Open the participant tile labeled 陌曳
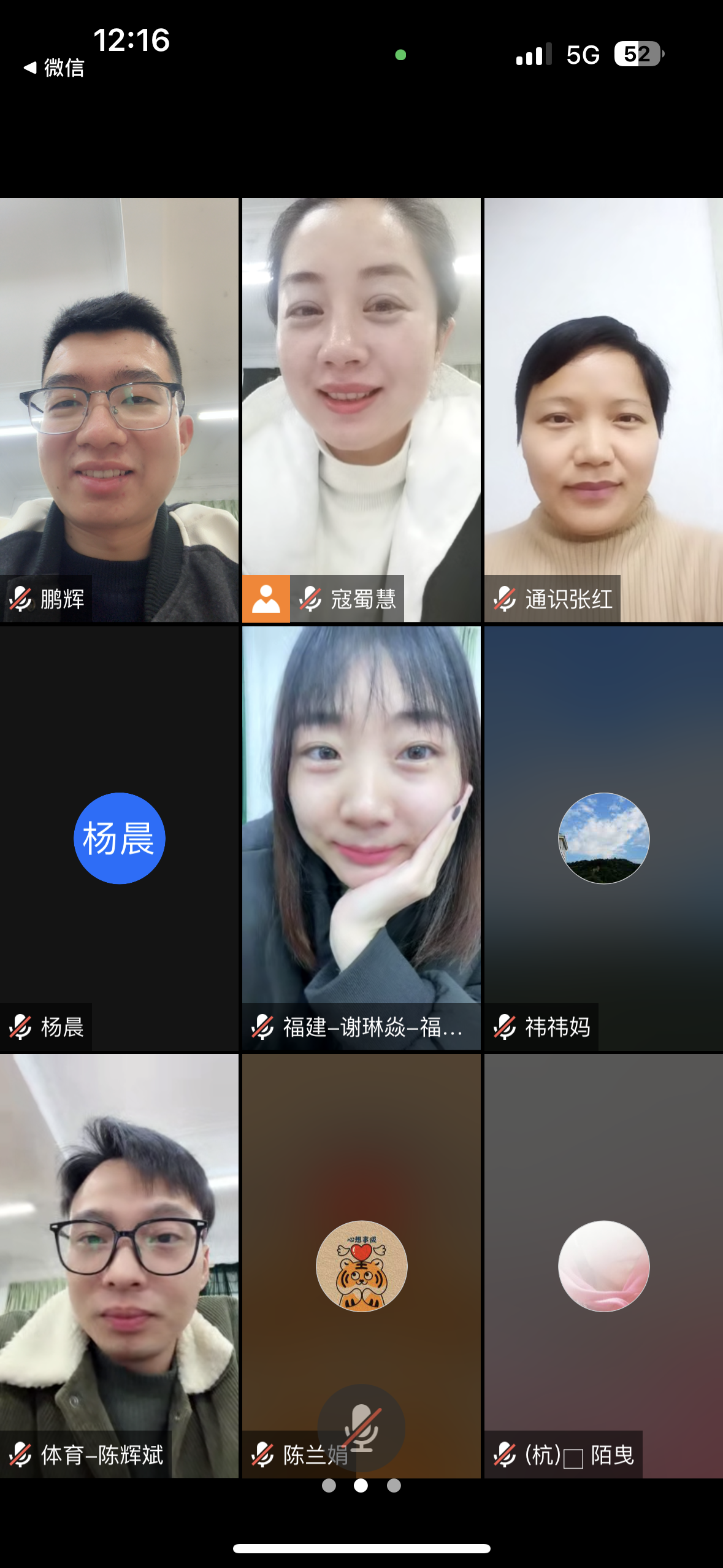The height and width of the screenshot is (1568, 723). point(603,1266)
